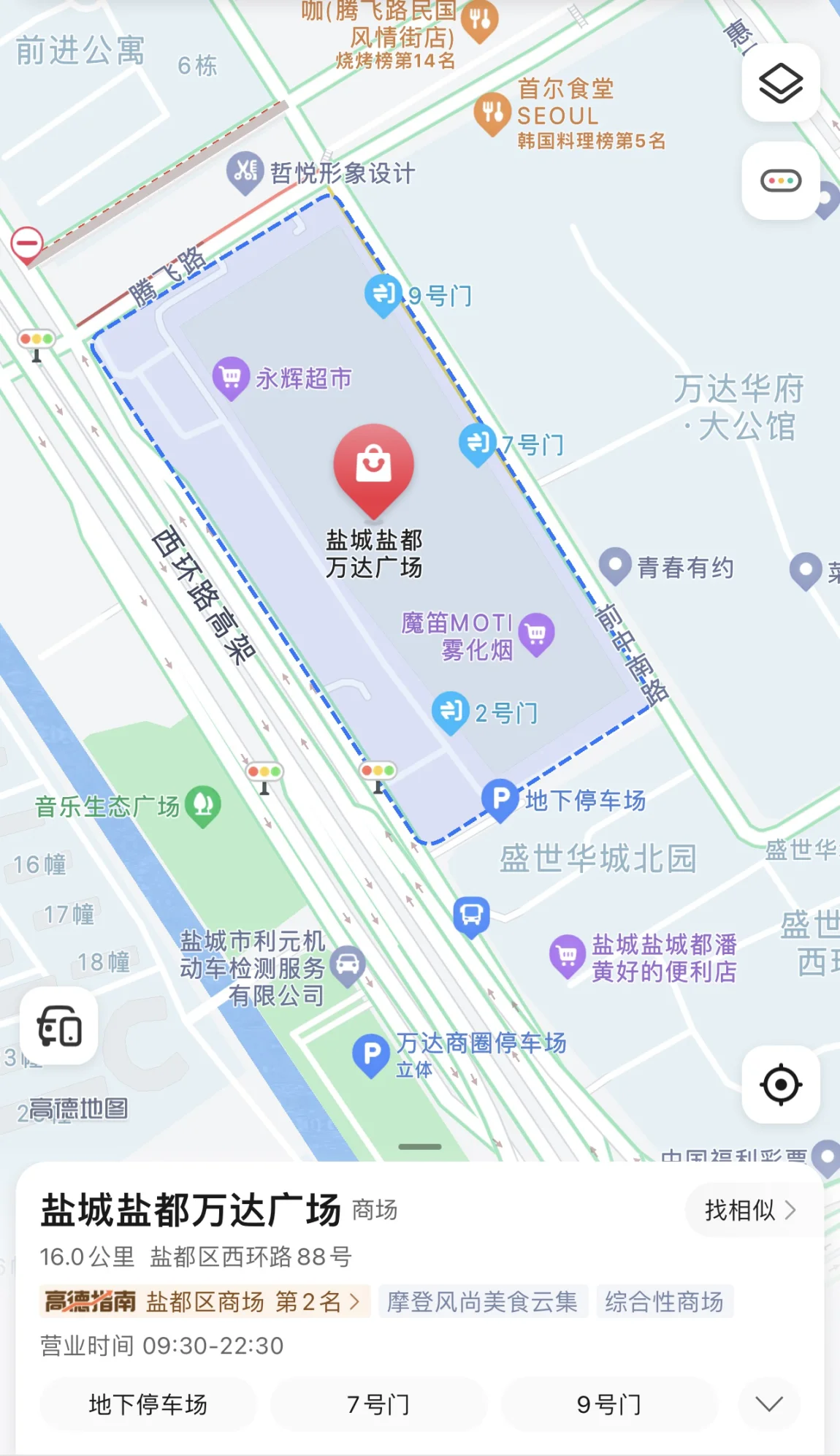Tap the 2号门 entrance marker
The width and height of the screenshot is (840, 1456).
451,713
